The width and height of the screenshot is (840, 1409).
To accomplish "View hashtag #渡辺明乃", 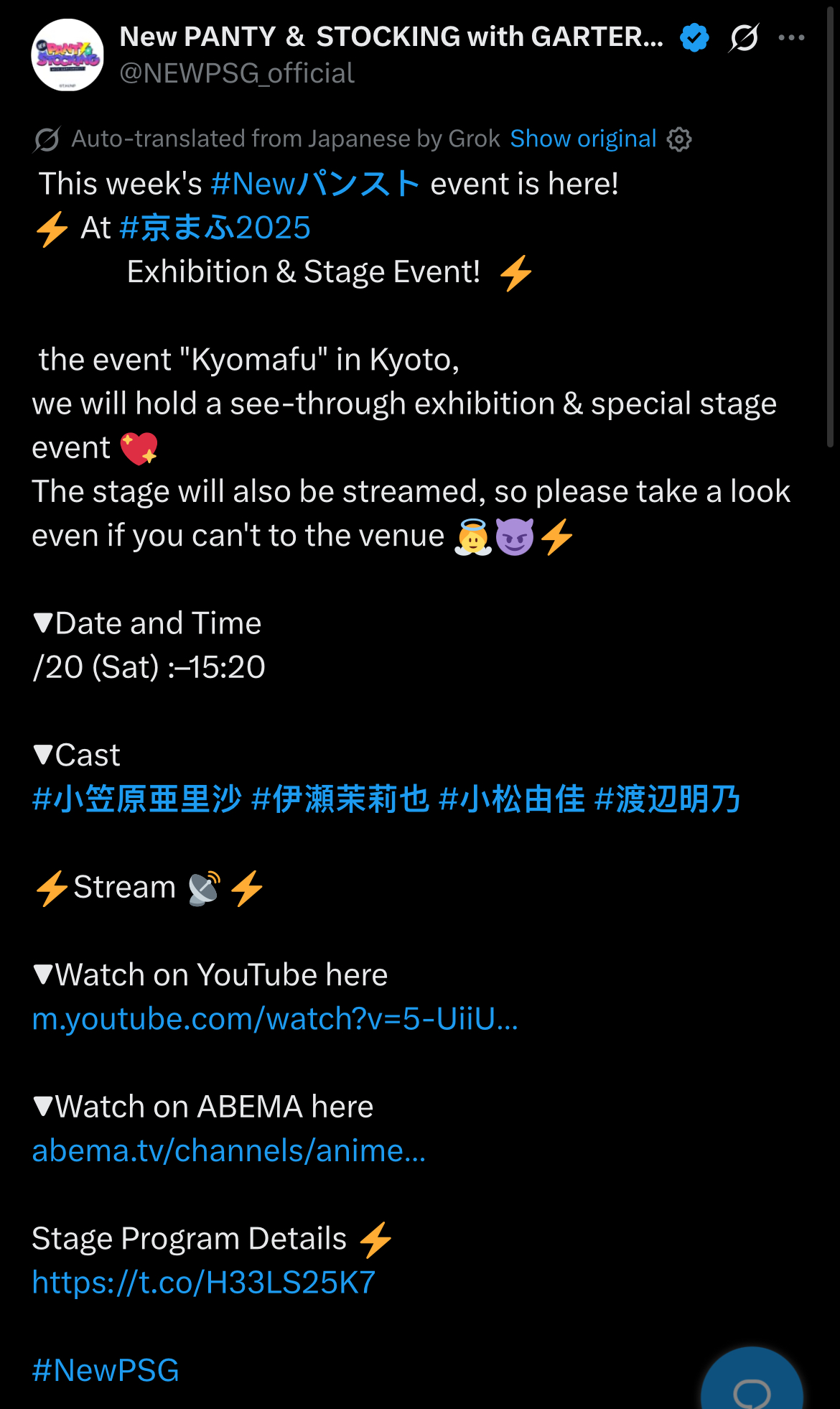I will click(x=668, y=799).
